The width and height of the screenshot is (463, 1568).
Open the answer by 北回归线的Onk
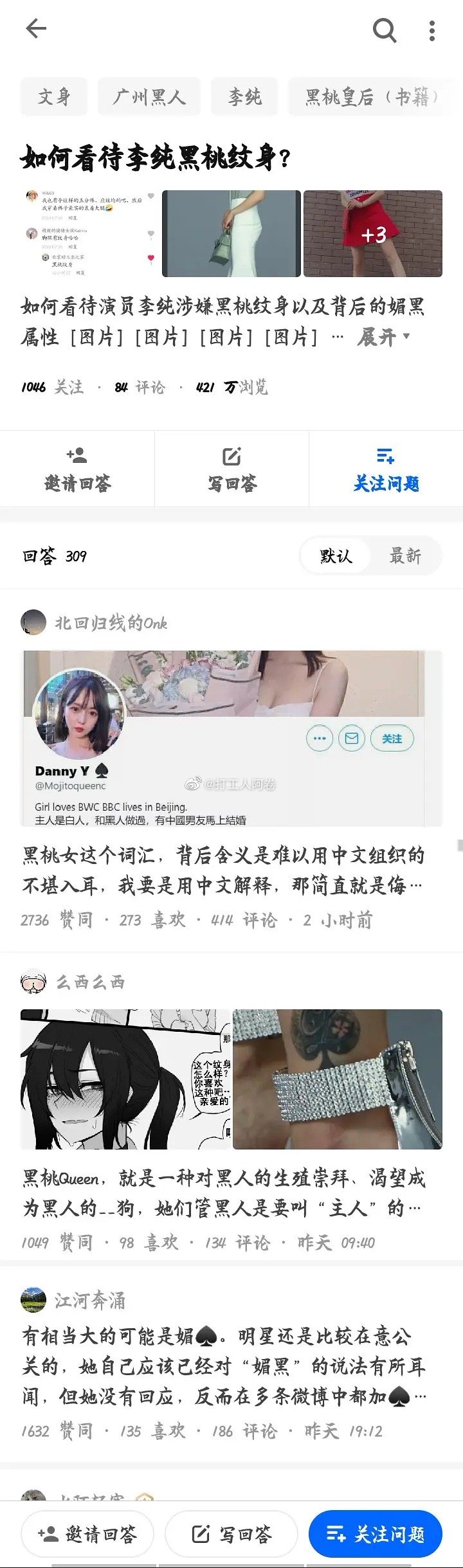coord(224,870)
